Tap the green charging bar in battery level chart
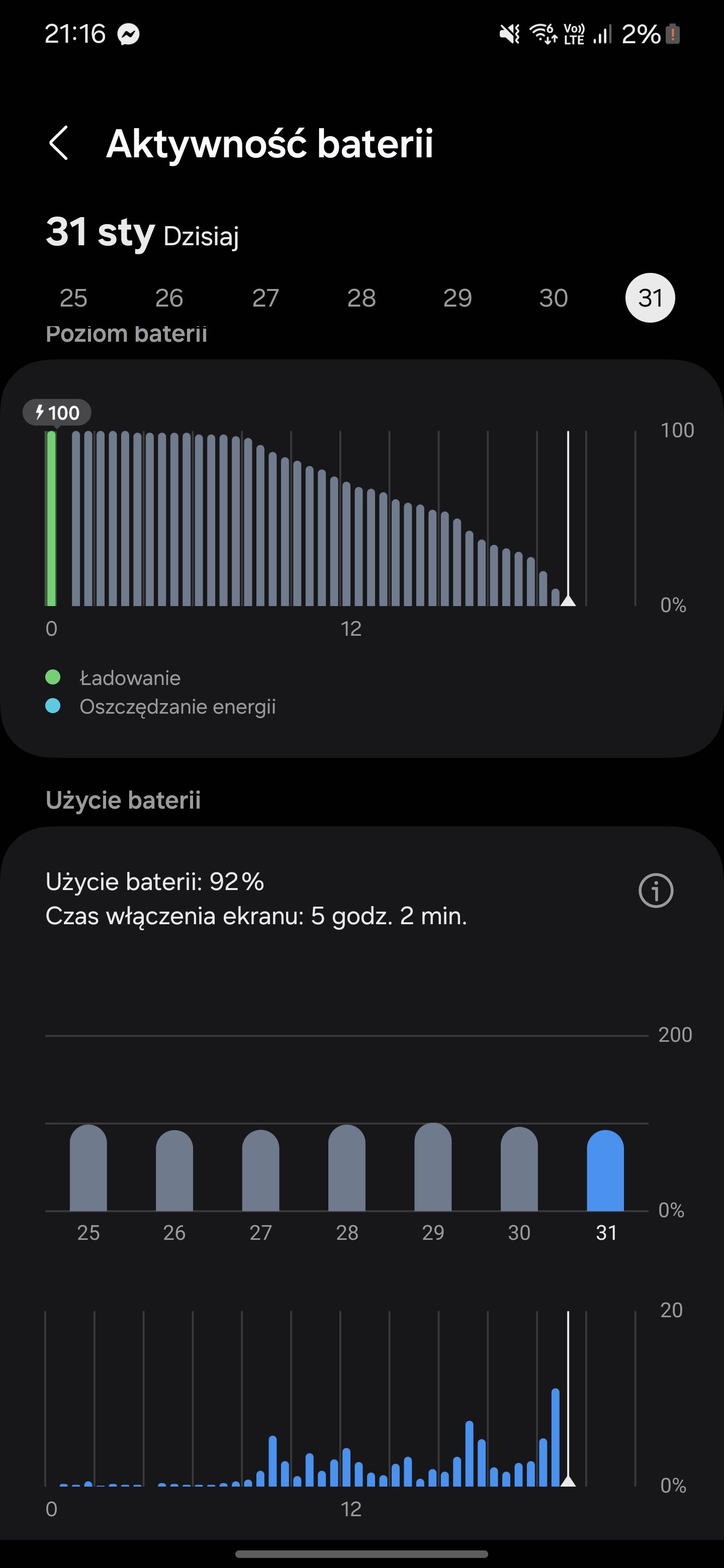The height and width of the screenshot is (1568, 724). click(52, 519)
